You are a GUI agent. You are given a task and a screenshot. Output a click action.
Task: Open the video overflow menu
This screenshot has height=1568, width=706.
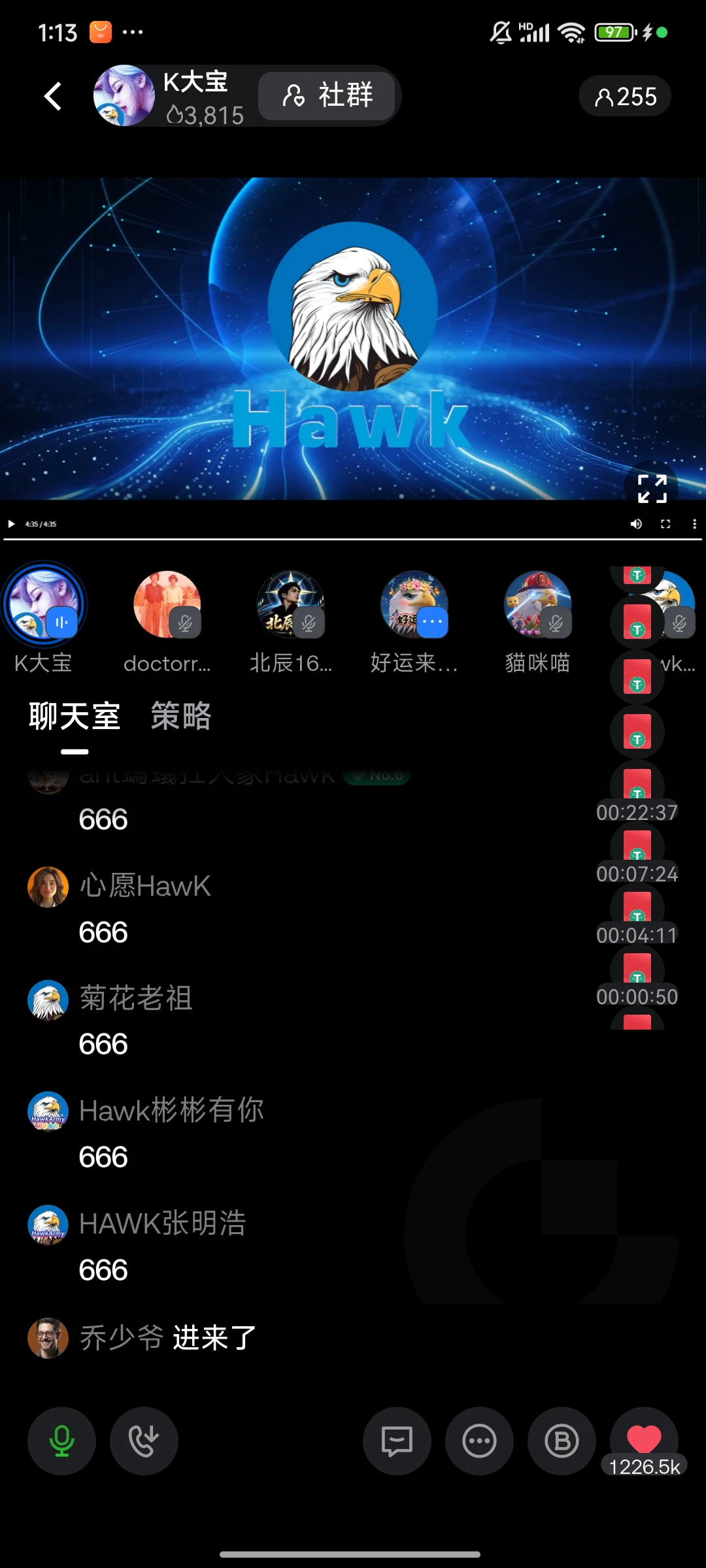pos(694,524)
